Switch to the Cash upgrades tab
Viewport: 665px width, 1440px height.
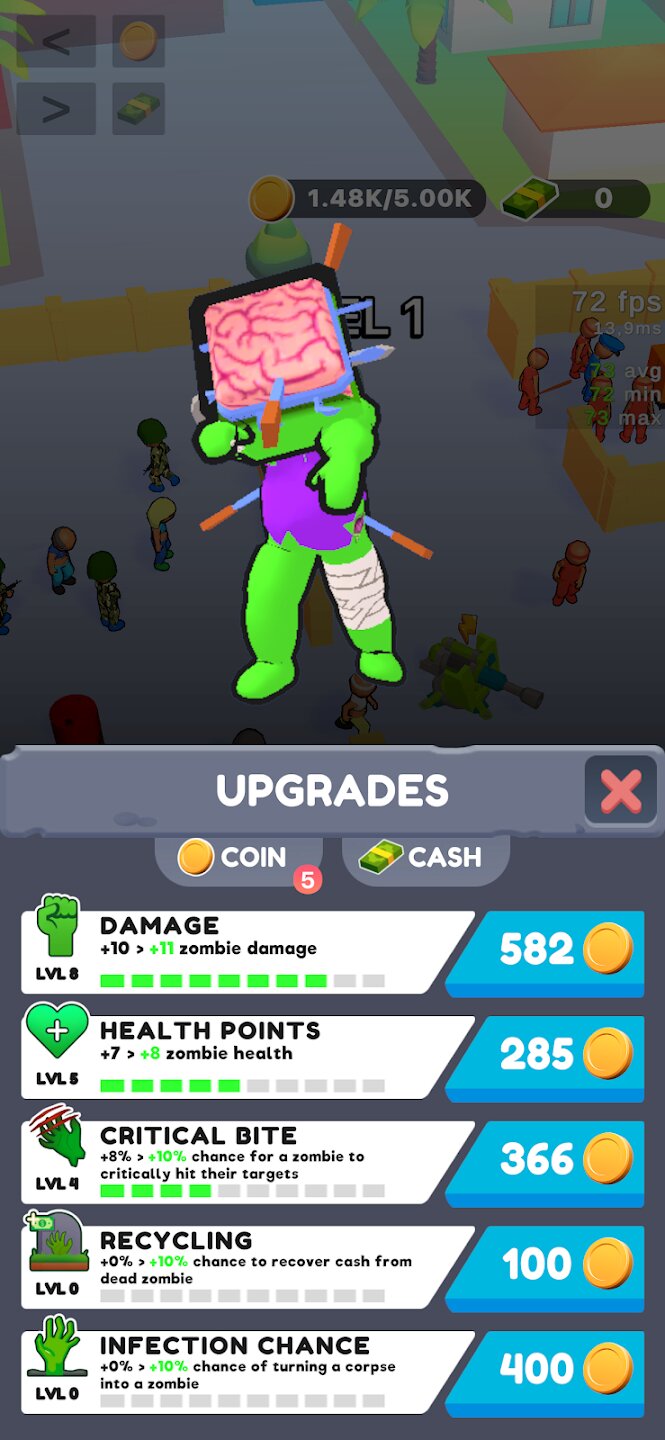coord(424,857)
